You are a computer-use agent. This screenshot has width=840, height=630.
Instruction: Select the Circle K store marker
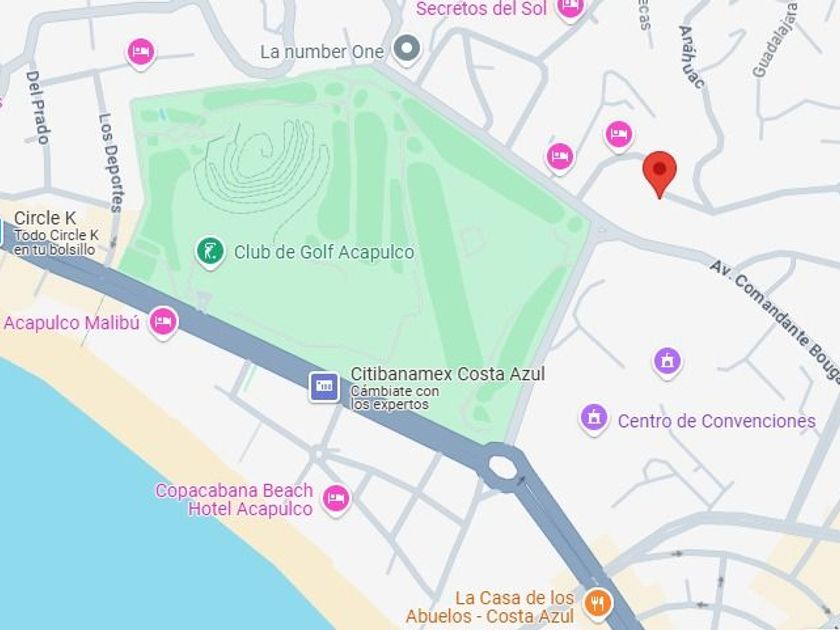click(3, 232)
